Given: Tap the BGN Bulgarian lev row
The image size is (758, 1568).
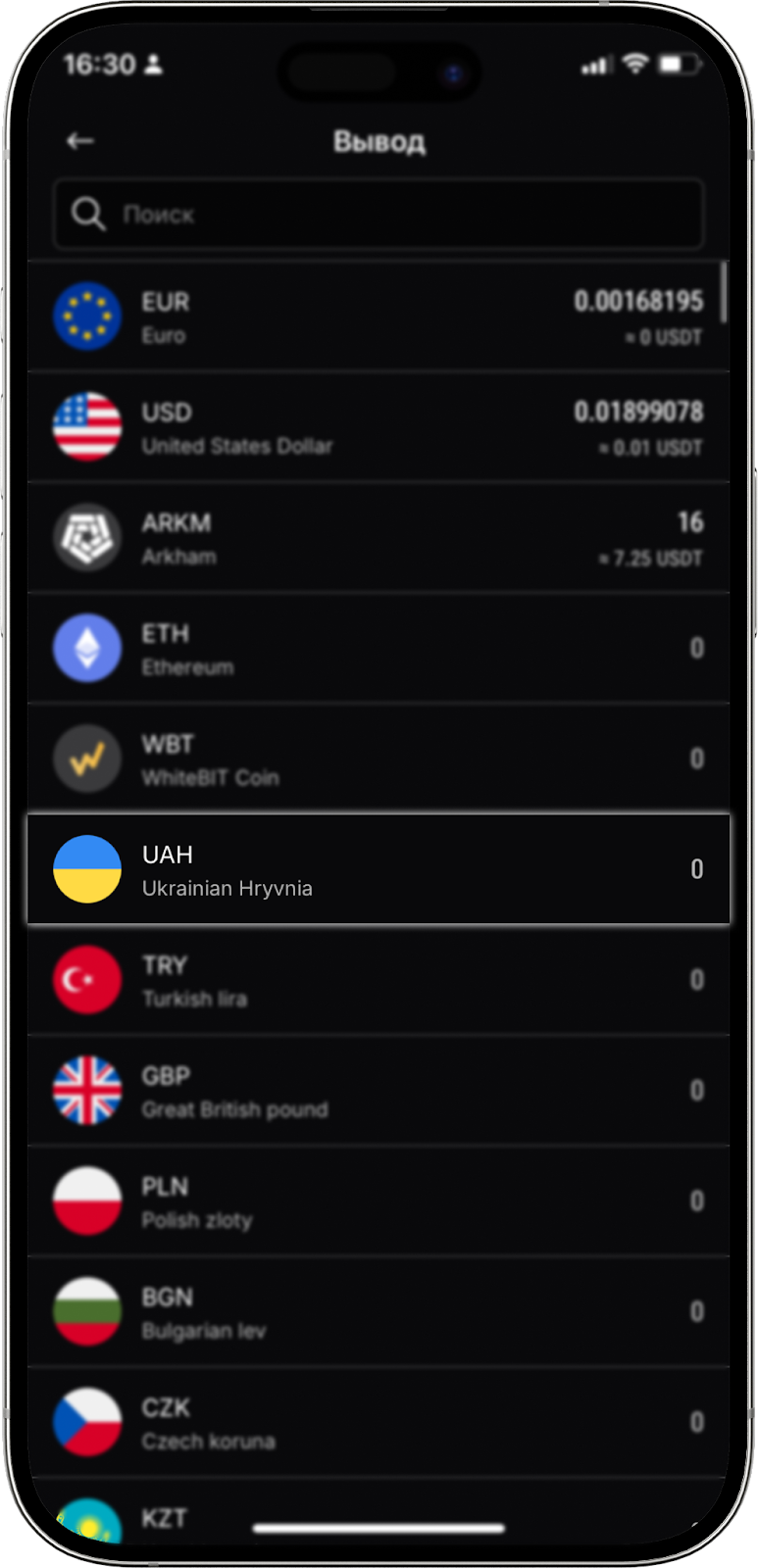Looking at the screenshot, I should point(378,1312).
